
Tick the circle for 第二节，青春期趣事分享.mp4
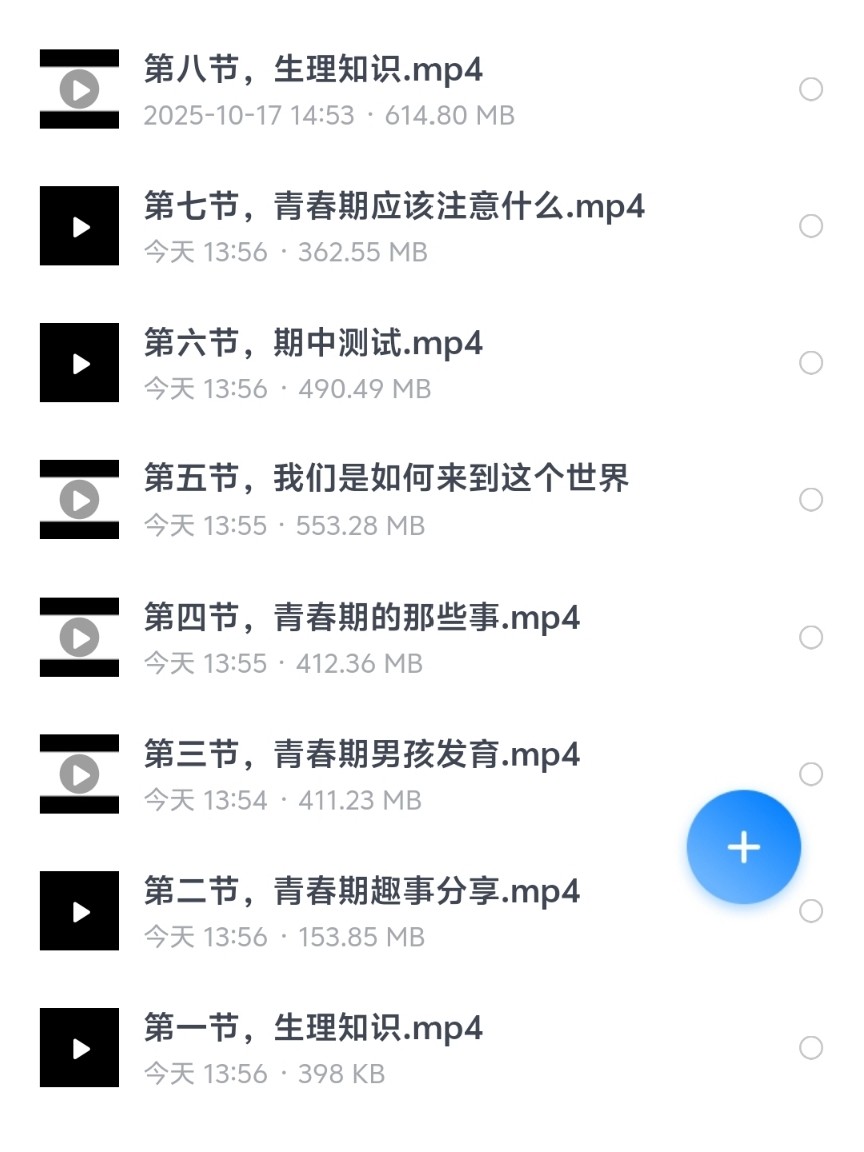[x=811, y=911]
